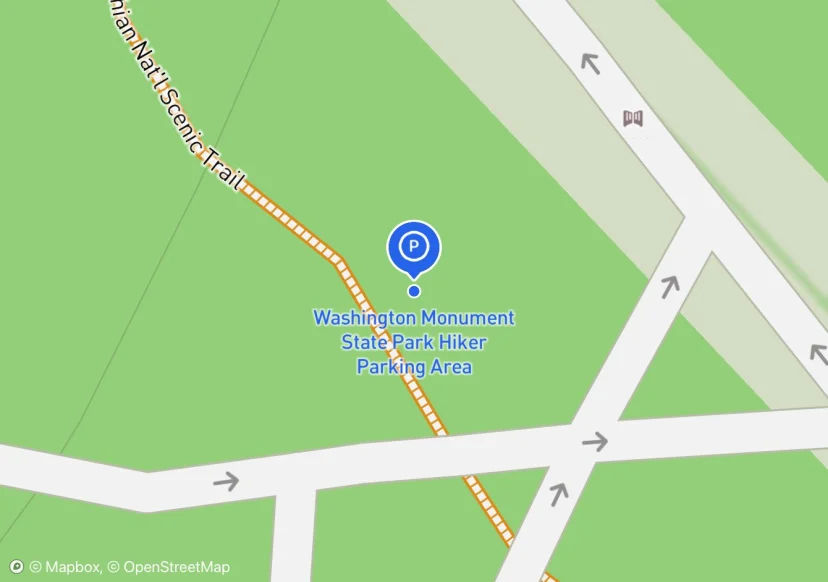Image resolution: width=828 pixels, height=582 pixels.
Task: Tap the blue parking pin marker
Action: click(414, 246)
